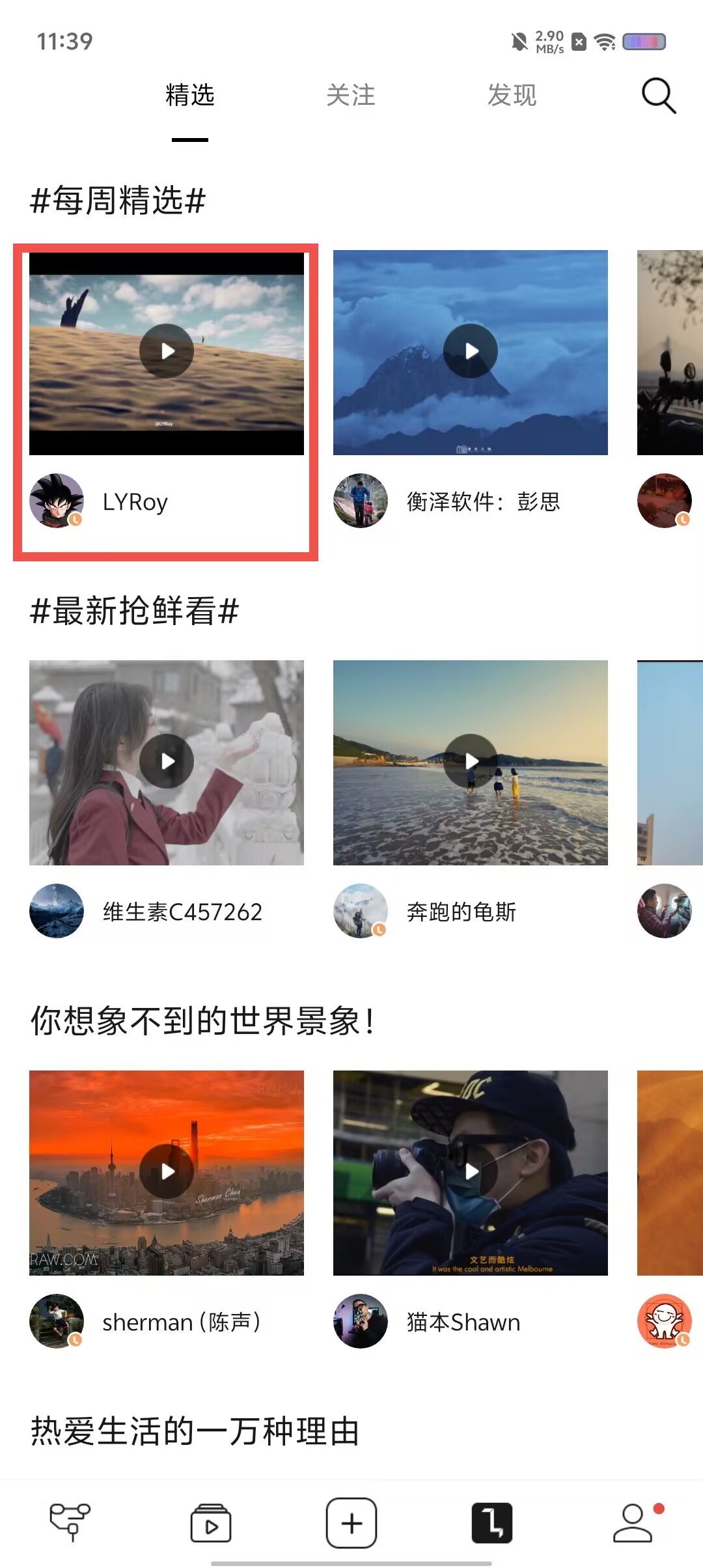Image resolution: width=703 pixels, height=1568 pixels.
Task: Open 猫本Shawn's profile avatar
Action: (x=360, y=1321)
